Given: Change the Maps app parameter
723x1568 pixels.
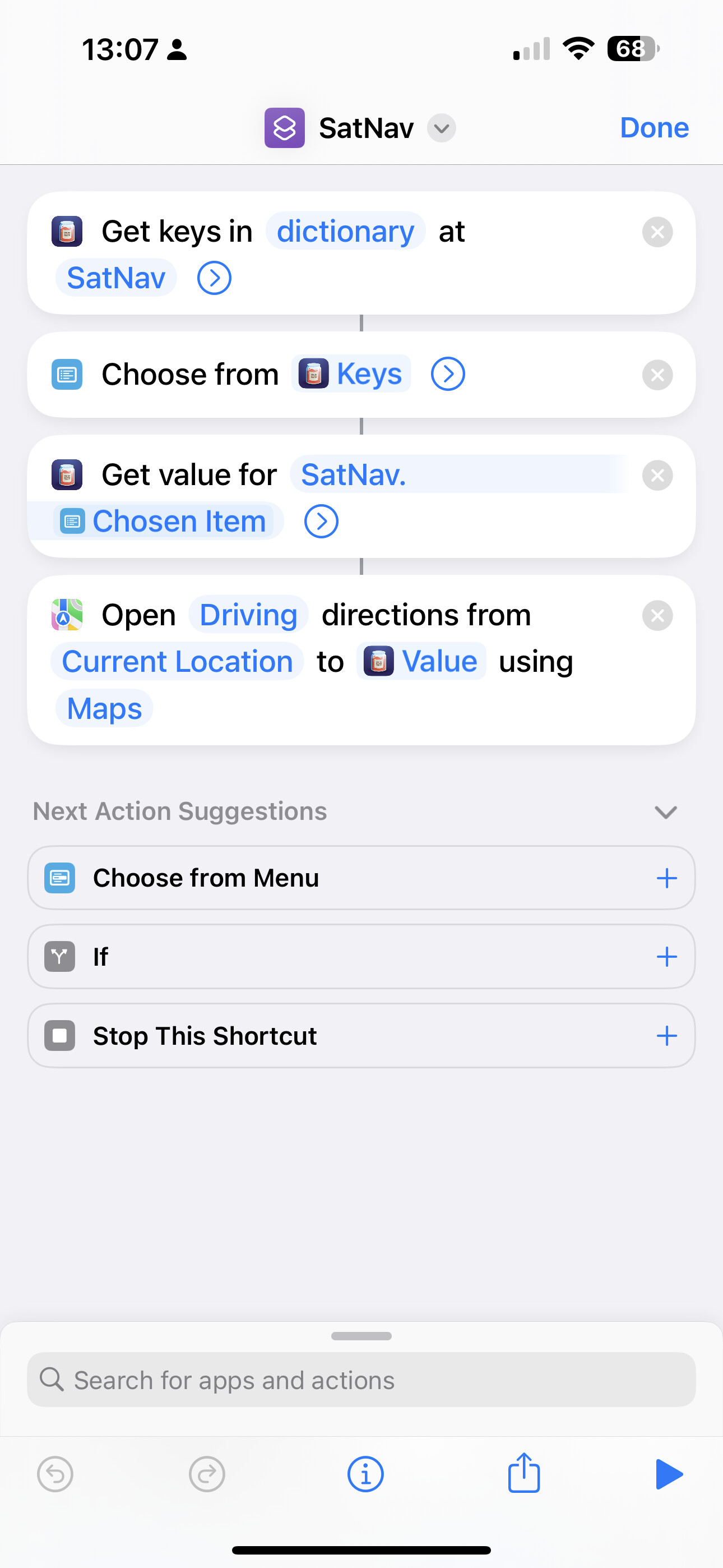Looking at the screenshot, I should tap(104, 708).
